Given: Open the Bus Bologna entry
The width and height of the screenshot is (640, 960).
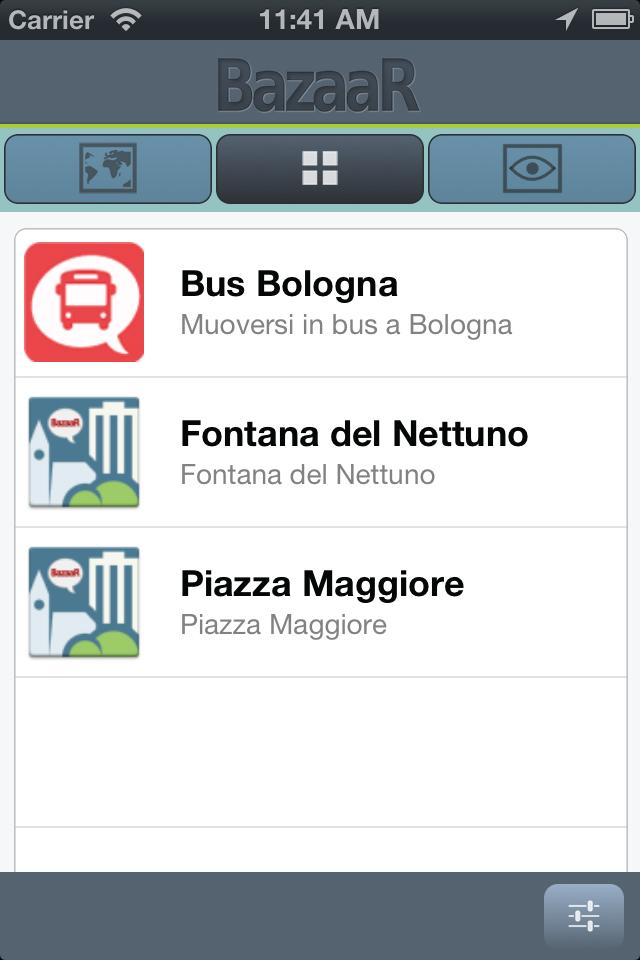Looking at the screenshot, I should 320,303.
